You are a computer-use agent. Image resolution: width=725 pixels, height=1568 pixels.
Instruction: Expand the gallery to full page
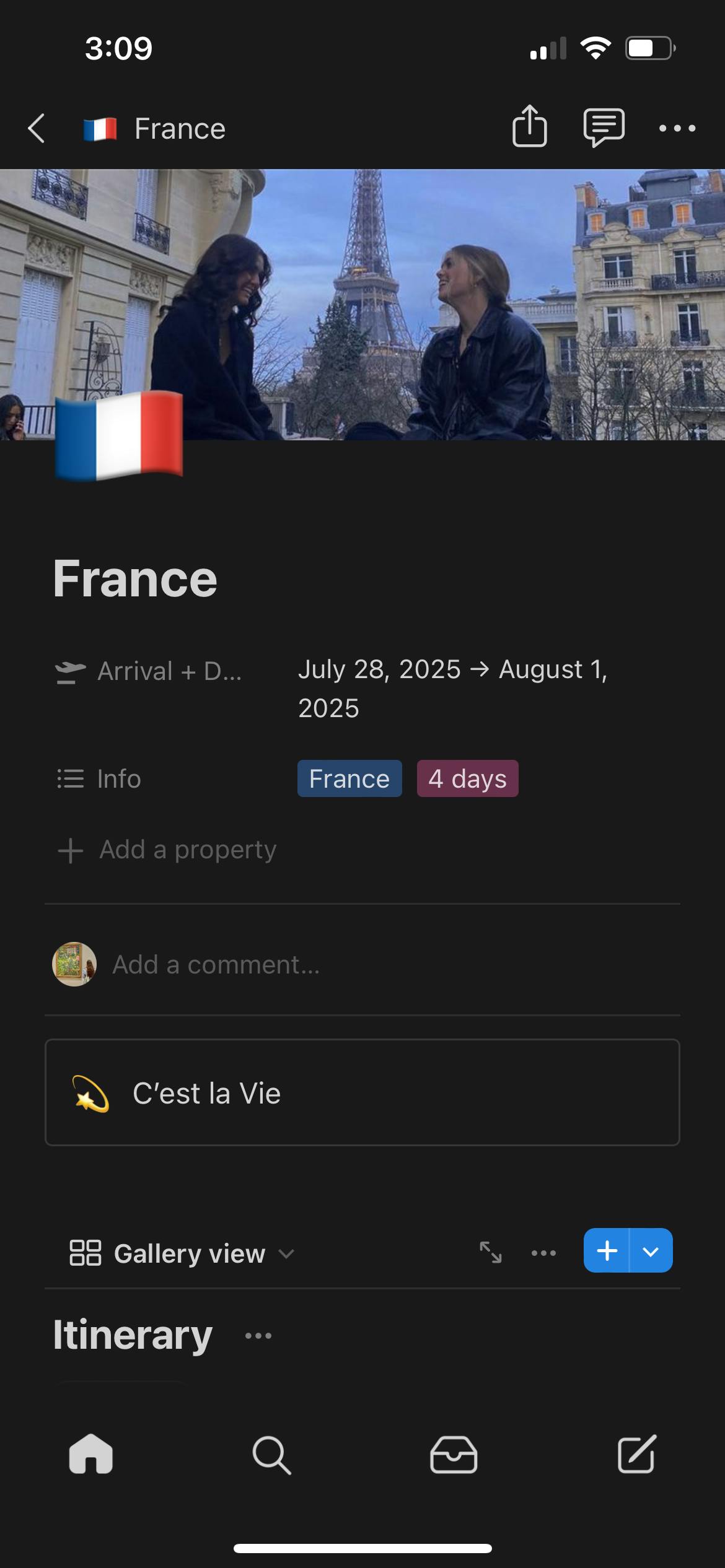pyautogui.click(x=491, y=1253)
